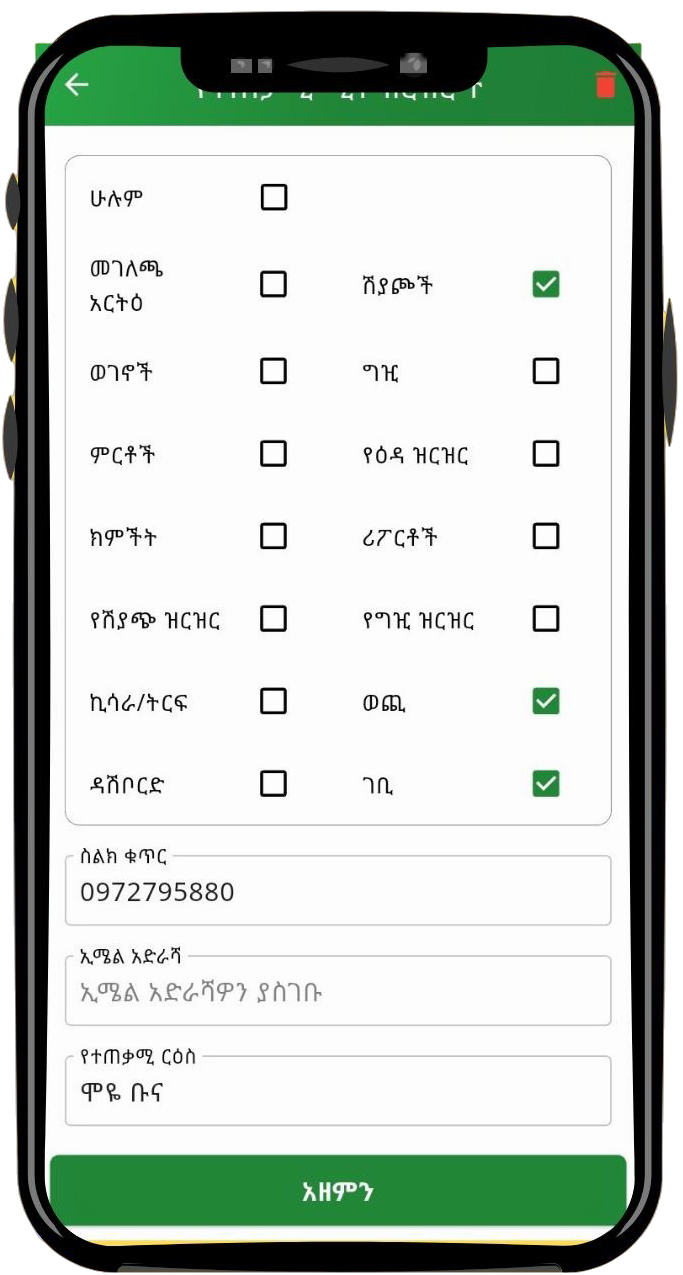This screenshot has height=1275, width=683.
Task: Go back with the top-left arrow
Action: (x=77, y=85)
